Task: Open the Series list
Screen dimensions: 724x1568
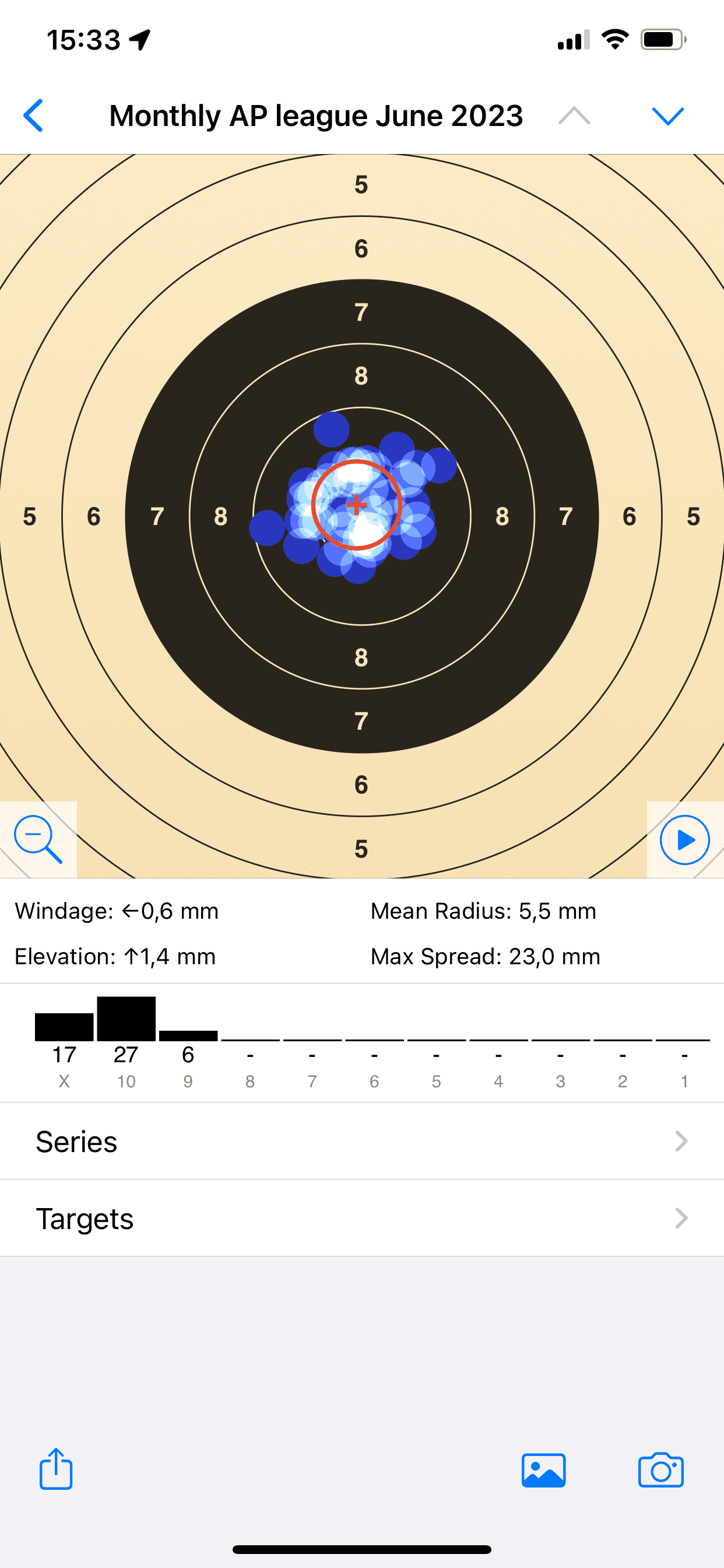Action: [x=362, y=1142]
